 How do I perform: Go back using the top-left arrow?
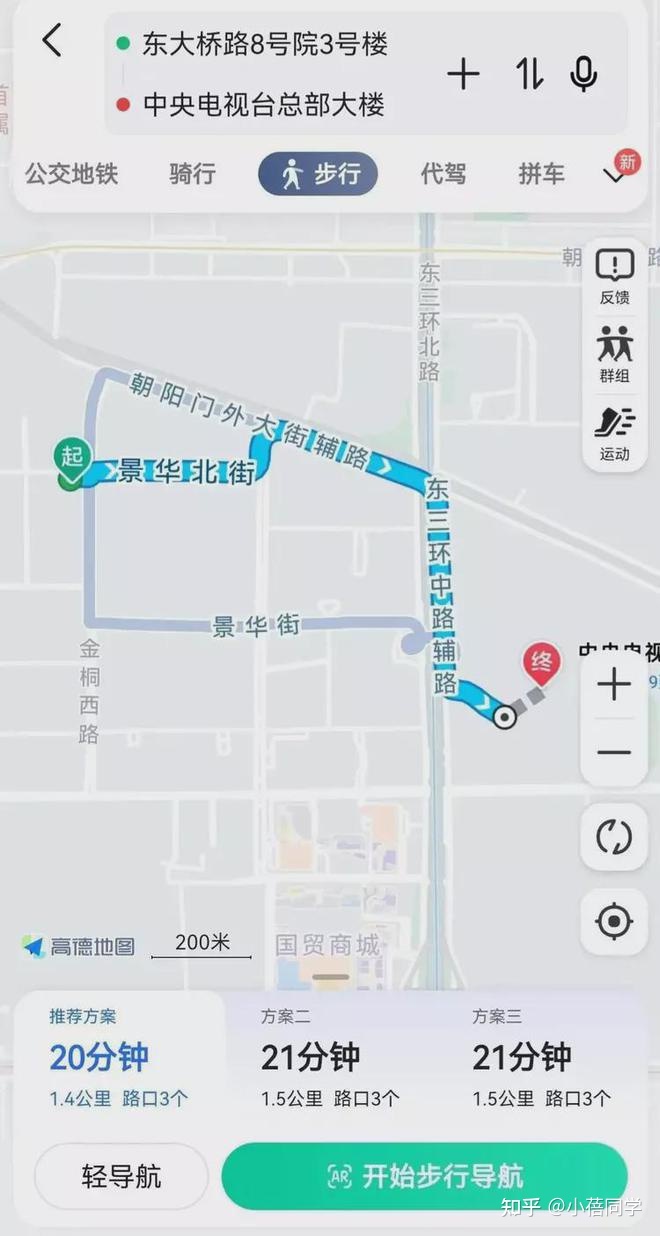pyautogui.click(x=52, y=41)
